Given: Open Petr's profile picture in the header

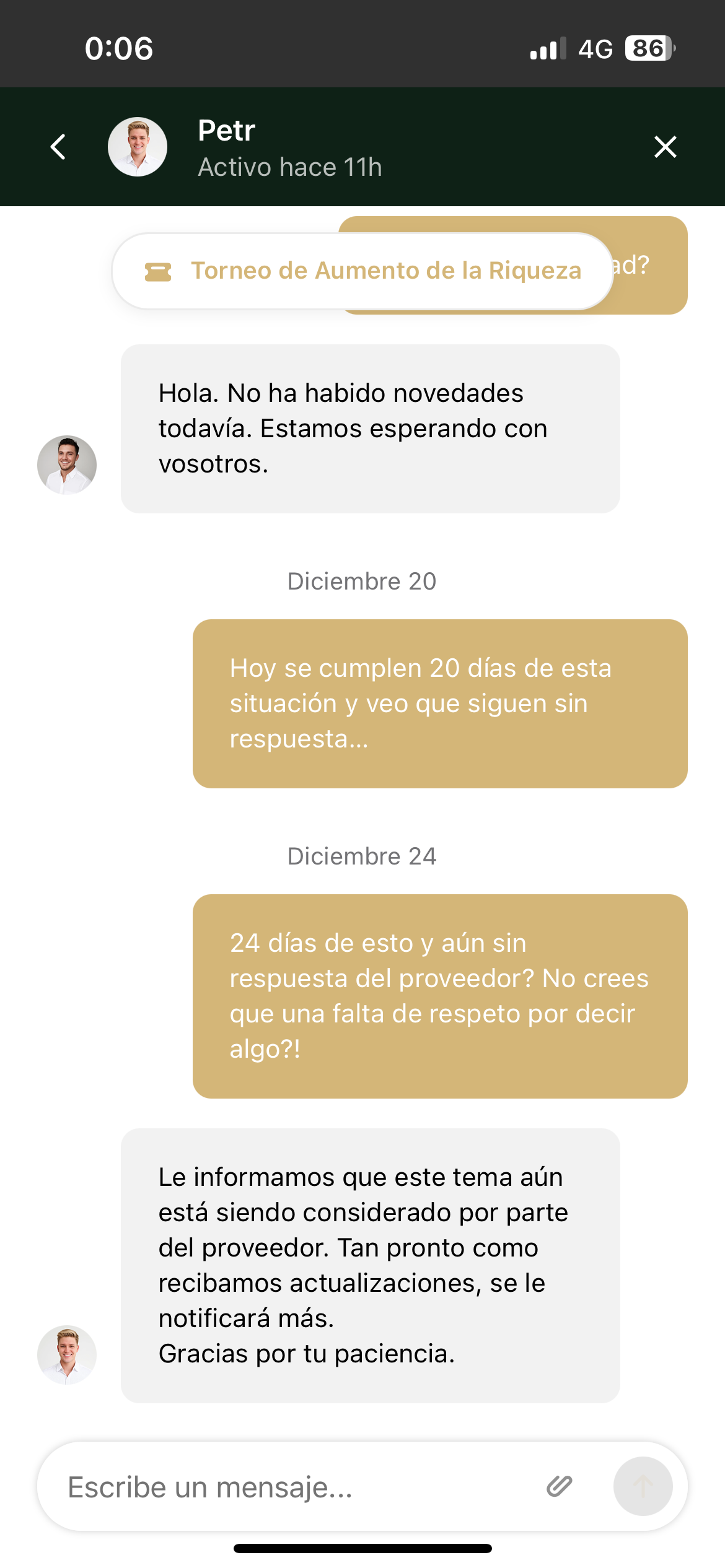Looking at the screenshot, I should pos(138,147).
